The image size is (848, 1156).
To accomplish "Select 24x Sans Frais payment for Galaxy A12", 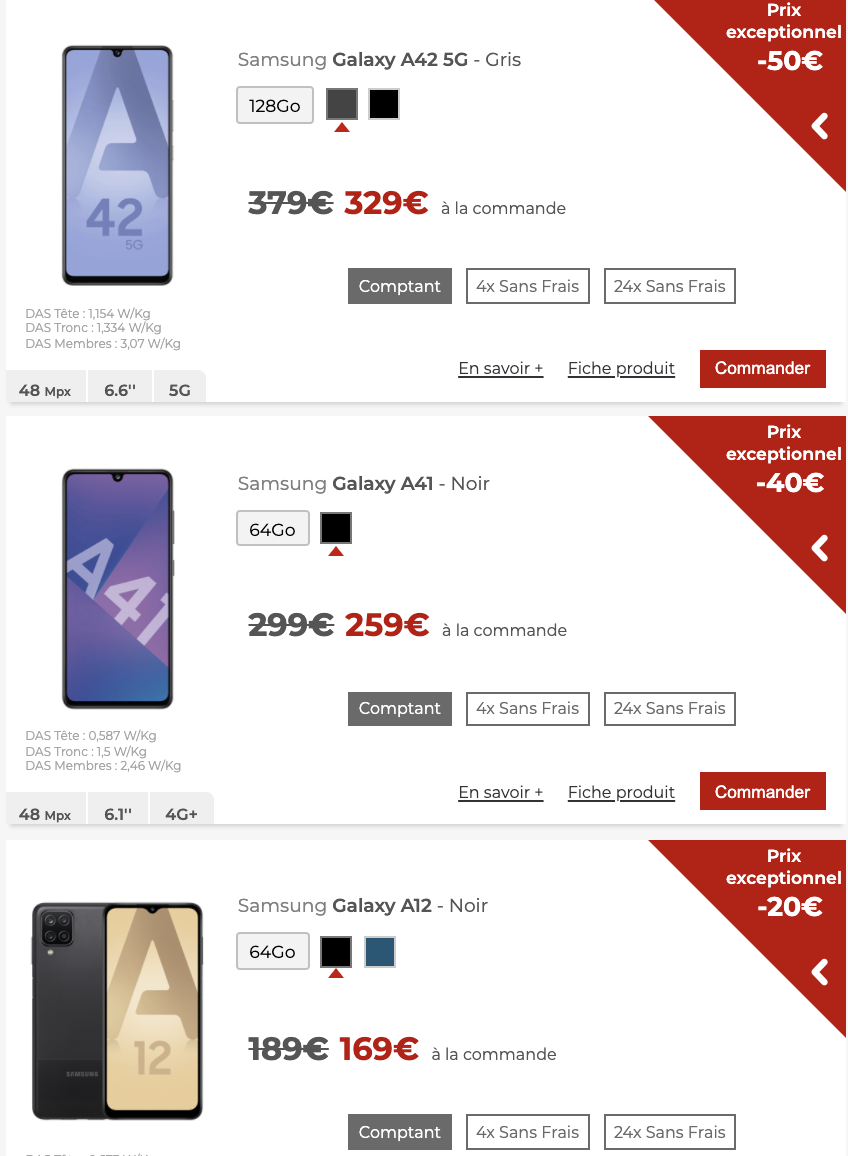I will pyautogui.click(x=669, y=1132).
